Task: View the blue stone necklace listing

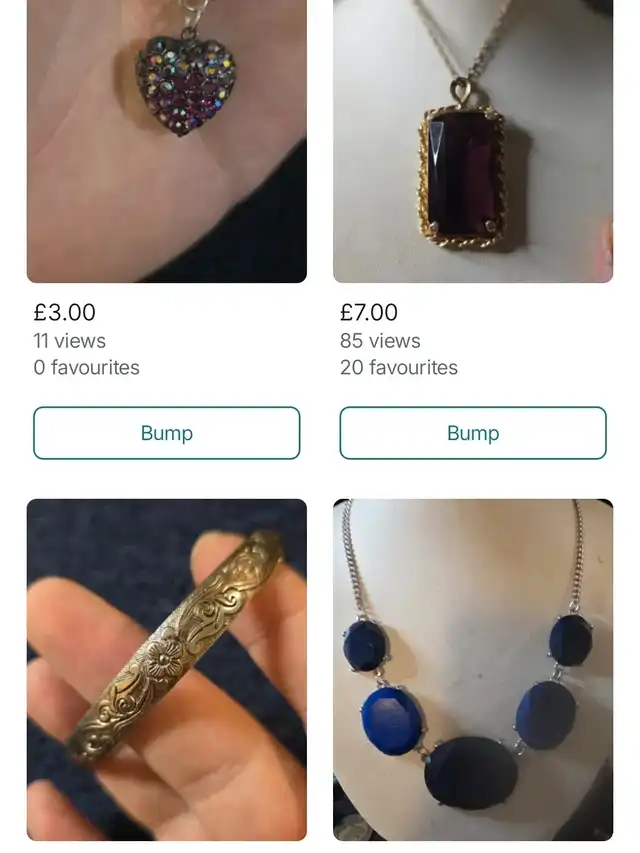Action: click(x=472, y=669)
